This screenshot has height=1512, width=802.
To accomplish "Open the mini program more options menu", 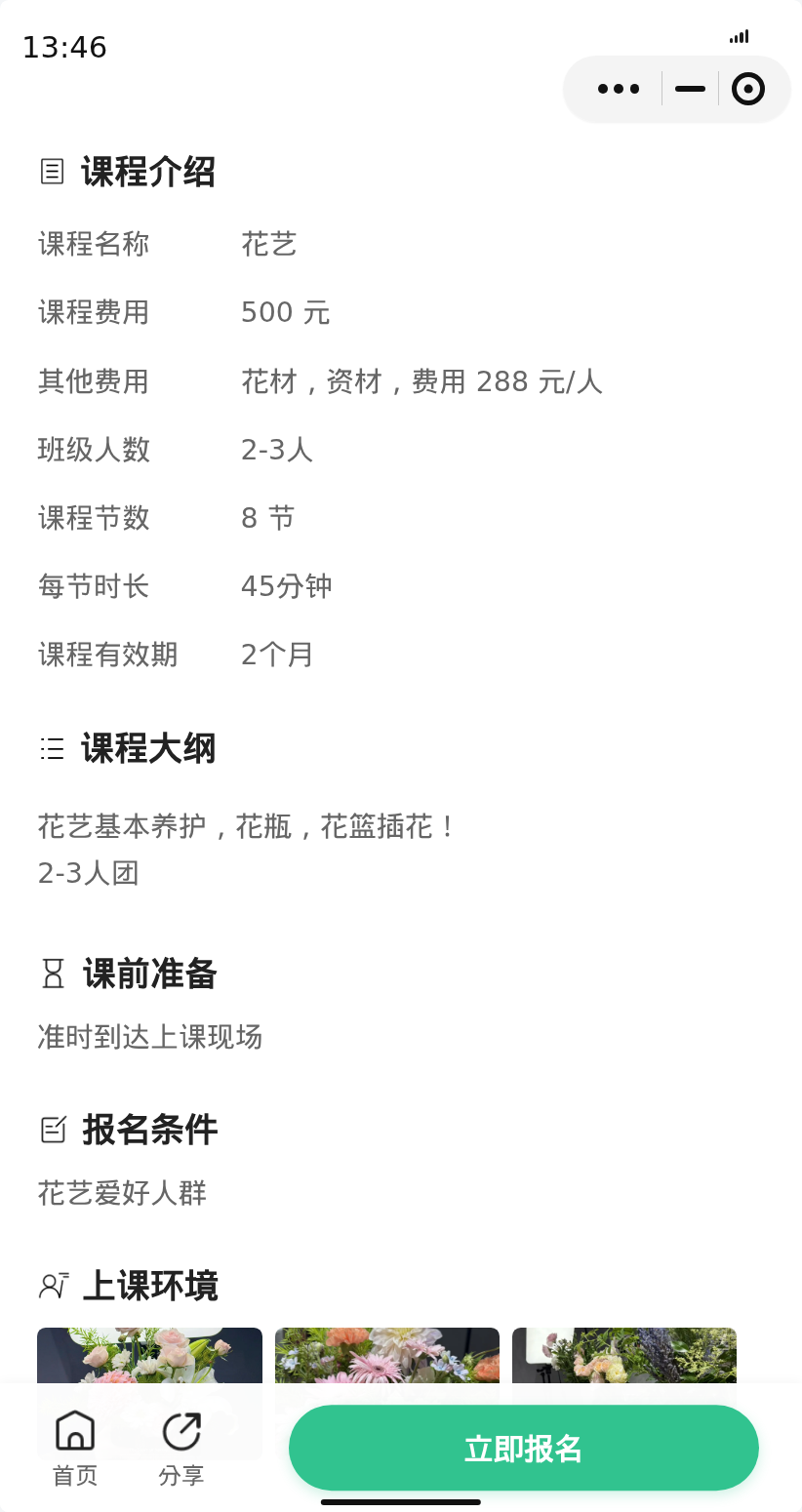I will [x=619, y=89].
